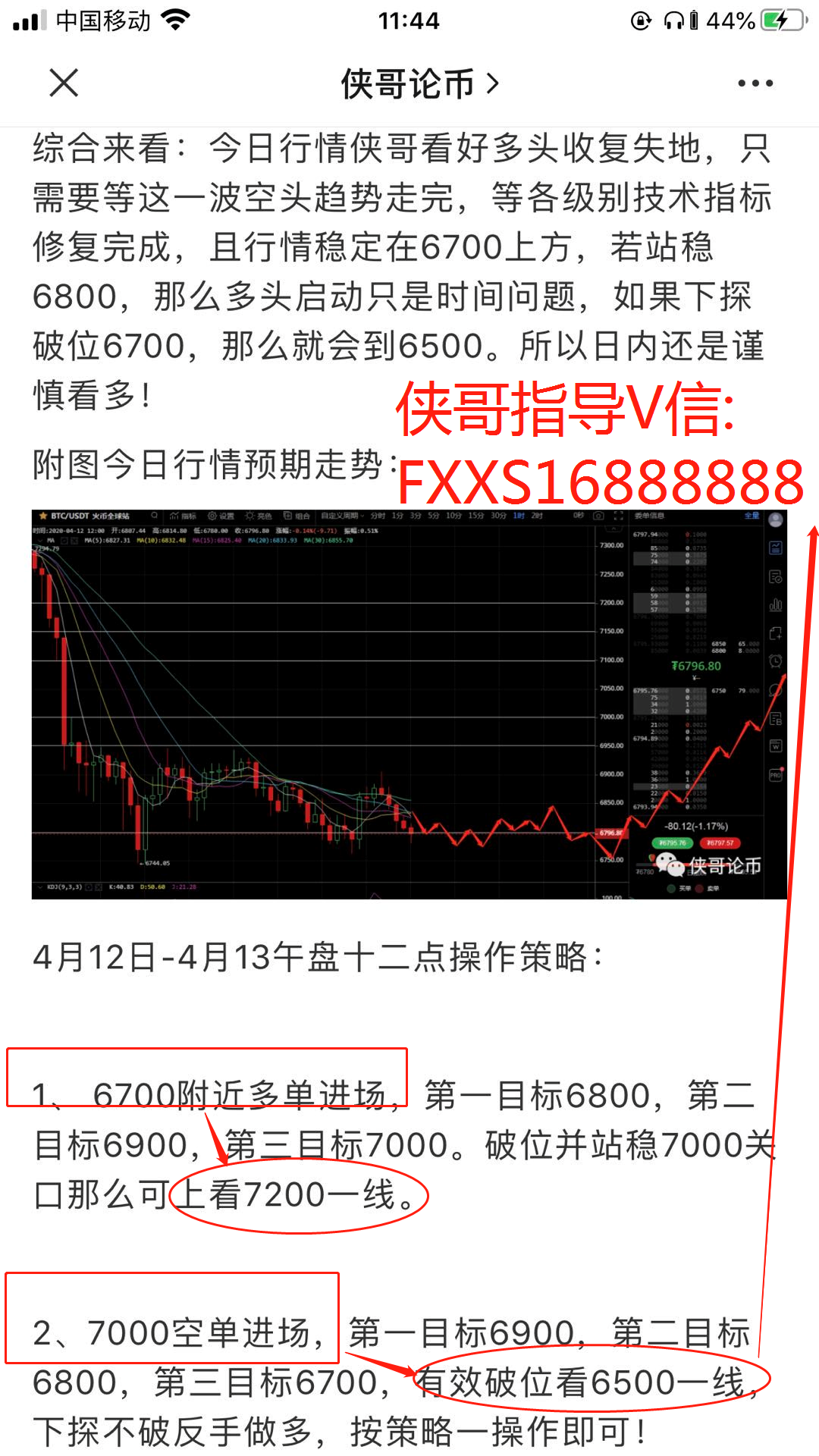Set a price alert via alarm clock icon
The height and width of the screenshot is (1456, 819).
775,662
